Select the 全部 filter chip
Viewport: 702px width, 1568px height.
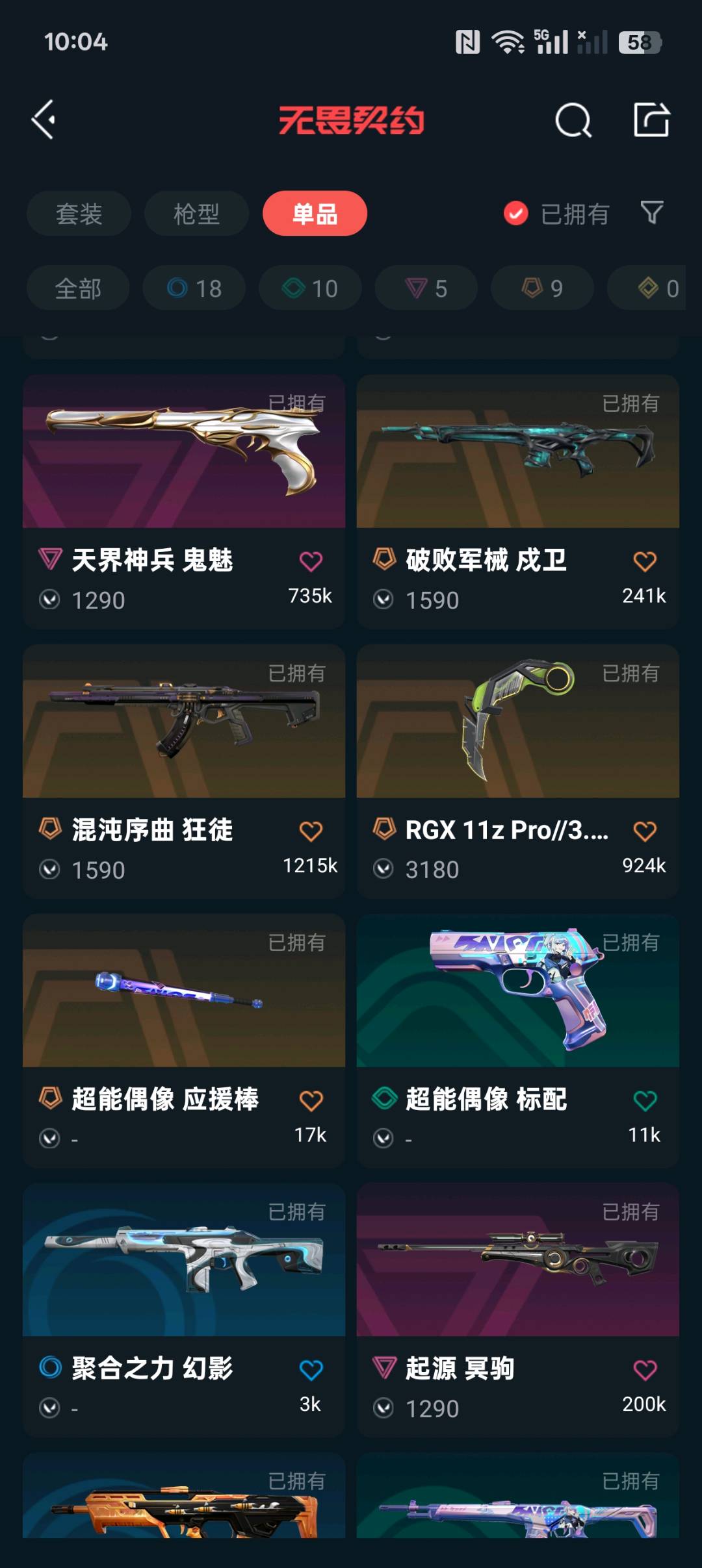[x=78, y=288]
